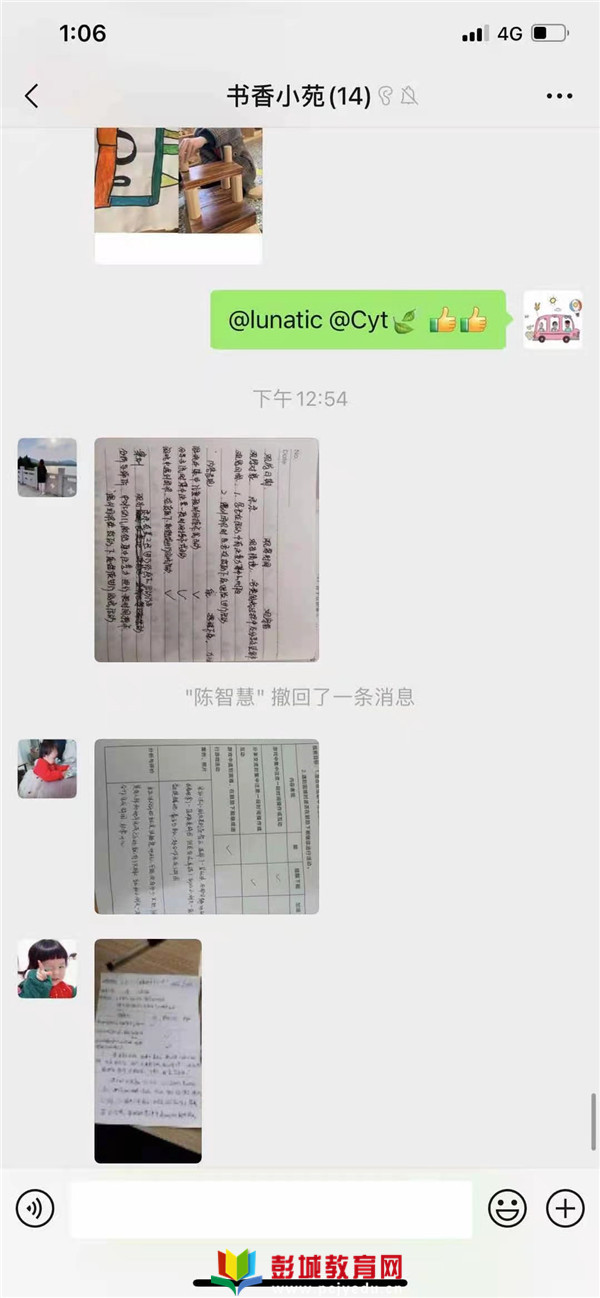Go back from 书香小苑 group chat
This screenshot has height=1298, width=600.
(x=32, y=96)
